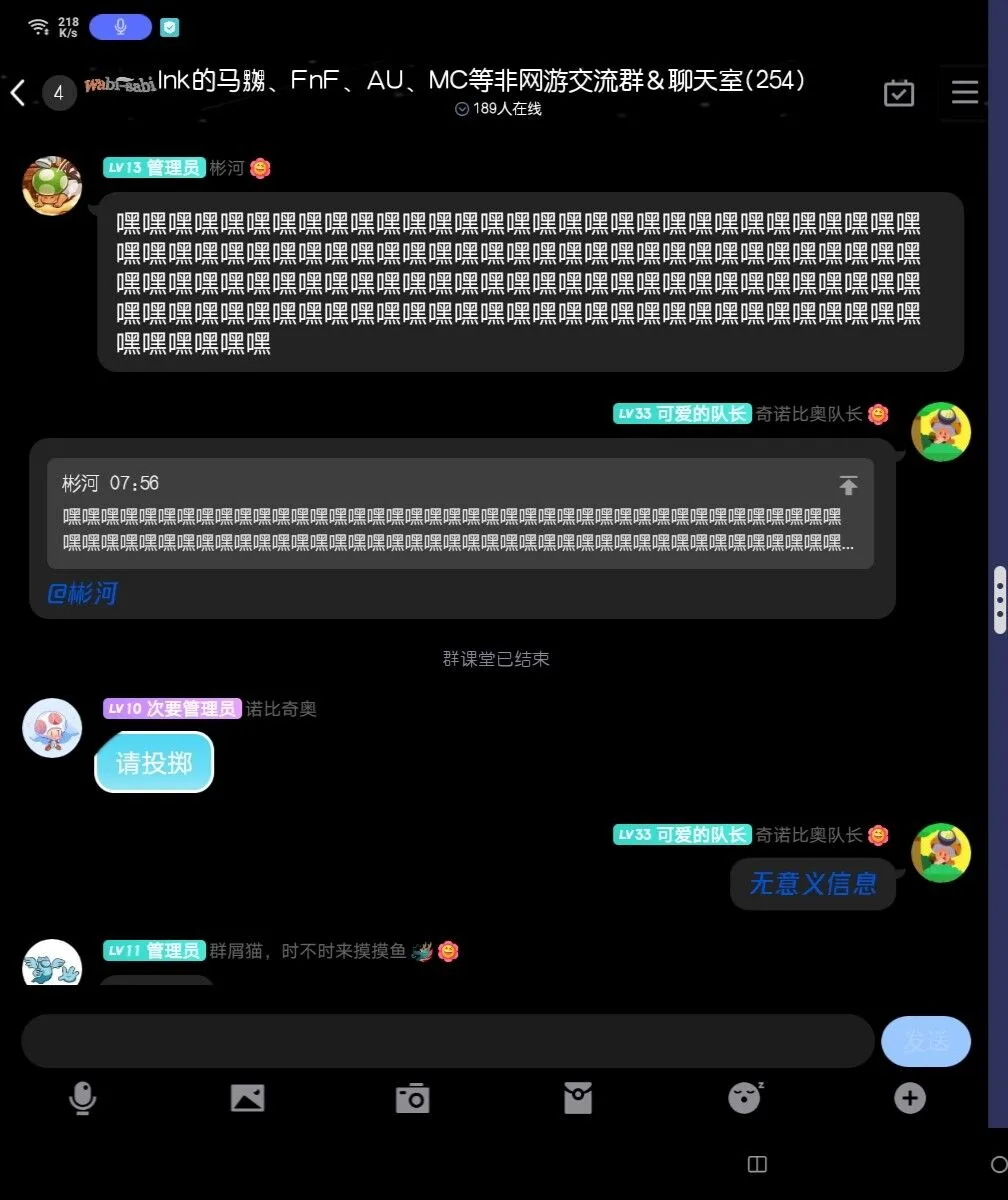Open 诺比奇奥's avatar profile
Viewport: 1008px width, 1200px height.
[x=52, y=728]
